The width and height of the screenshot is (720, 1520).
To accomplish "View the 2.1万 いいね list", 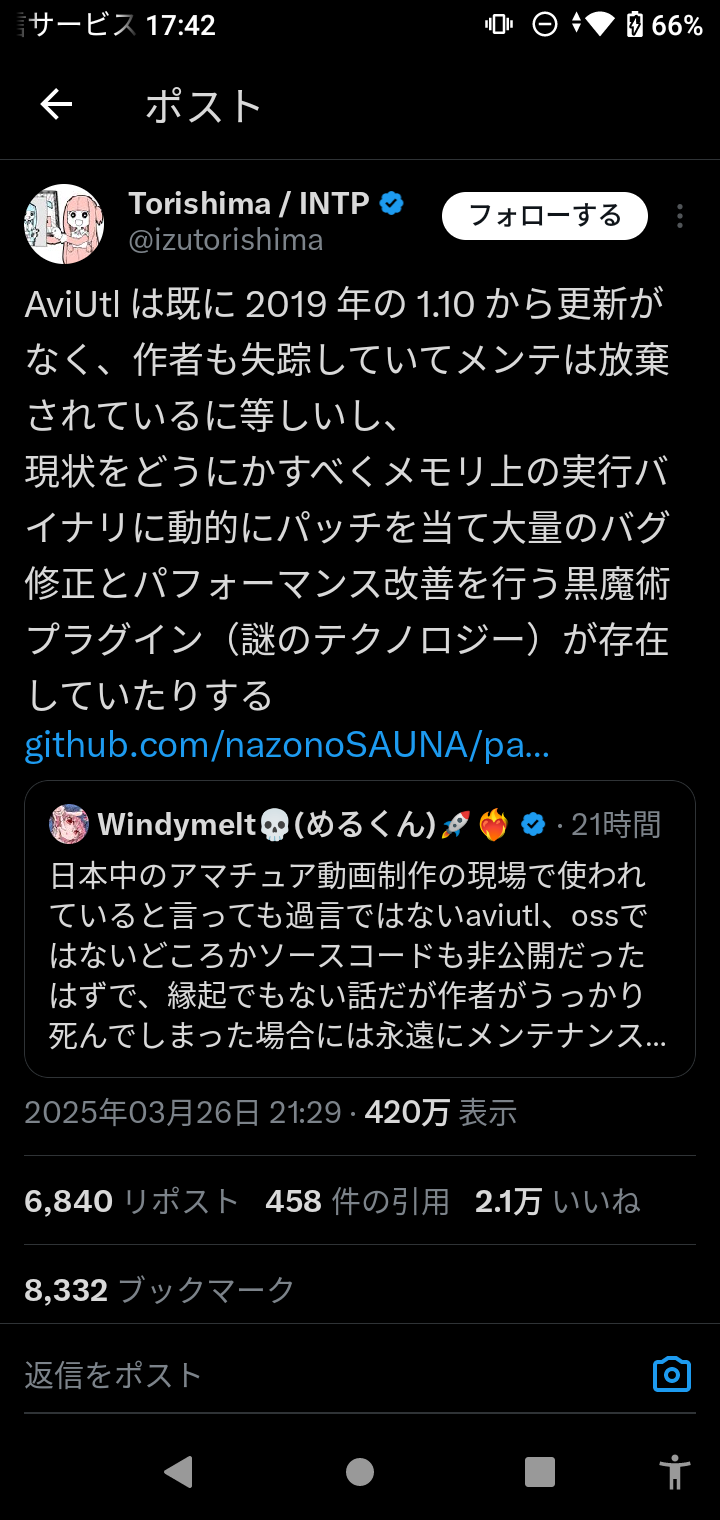I will (556, 1201).
